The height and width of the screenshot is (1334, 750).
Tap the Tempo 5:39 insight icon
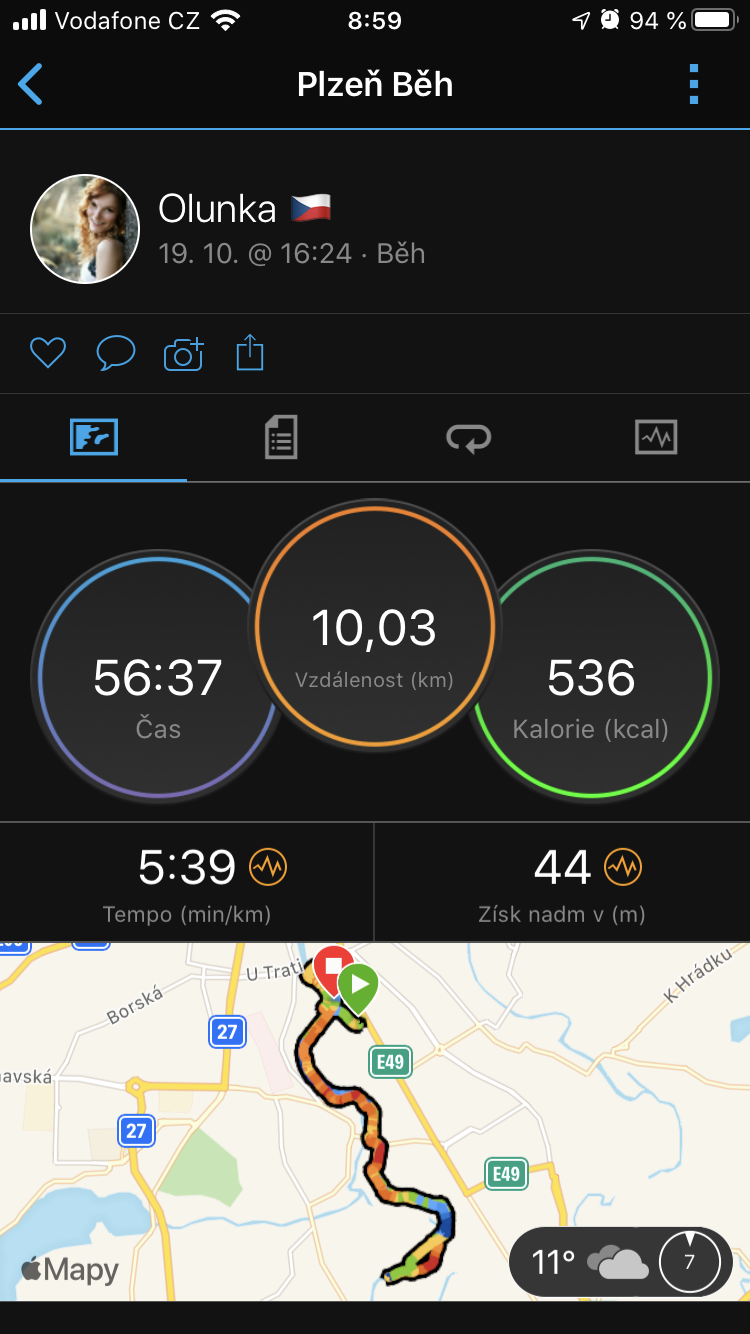coord(268,867)
